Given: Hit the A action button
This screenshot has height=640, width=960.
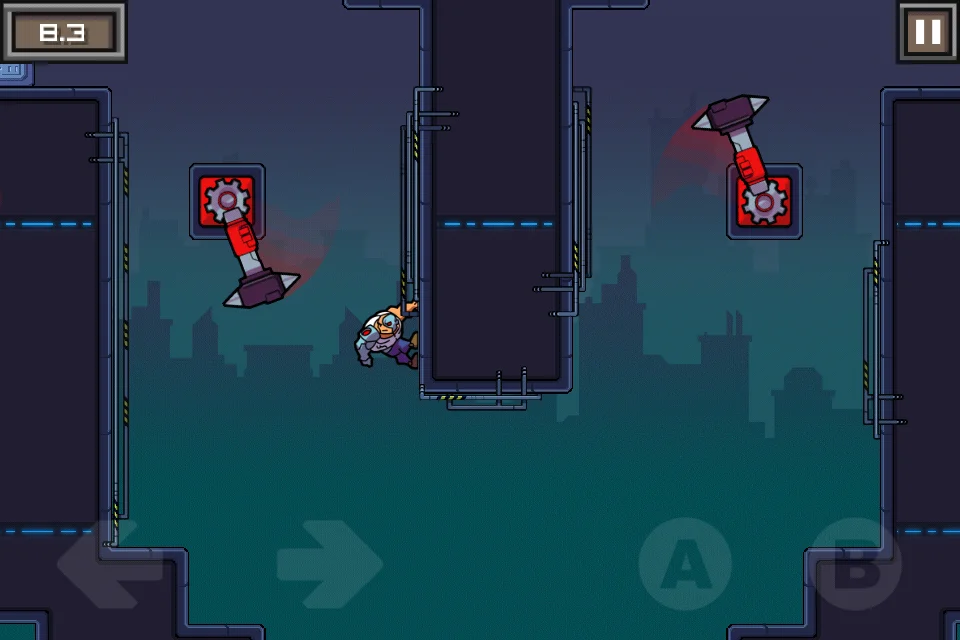Looking at the screenshot, I should coord(685,565).
